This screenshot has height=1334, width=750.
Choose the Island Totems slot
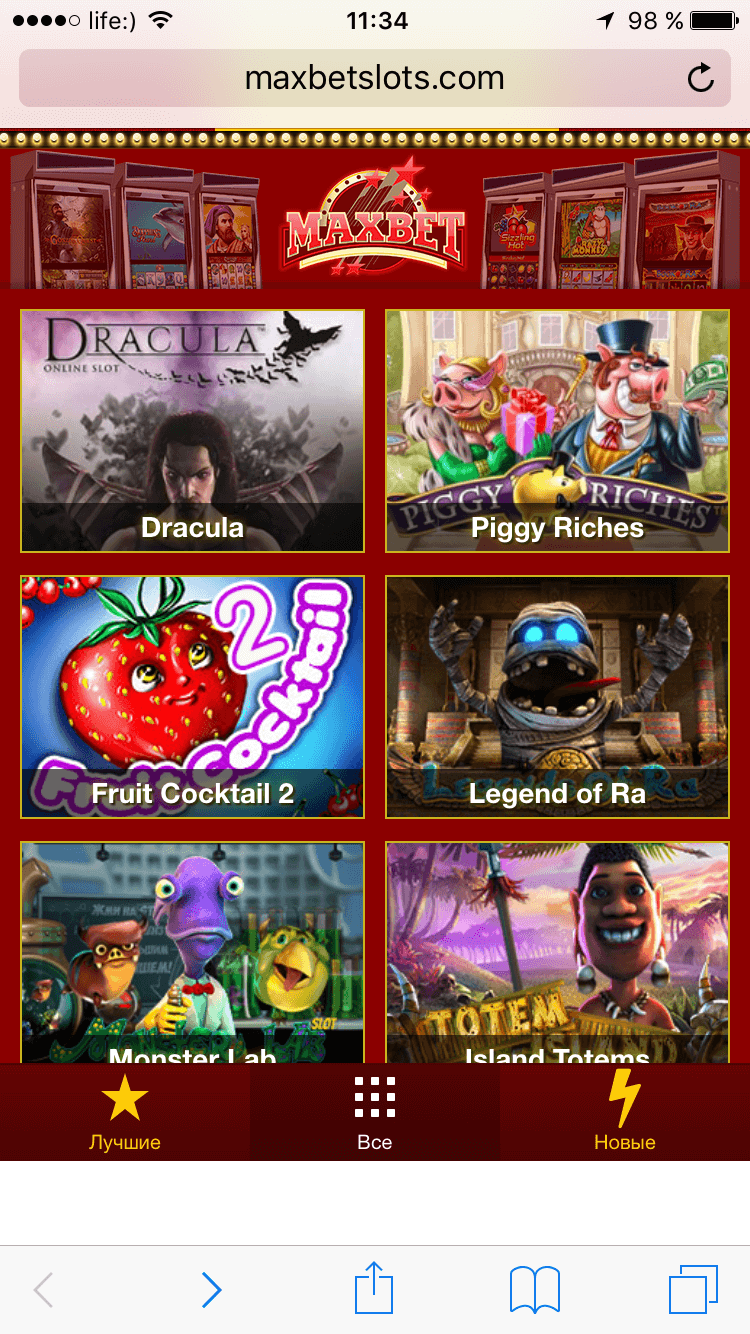557,950
